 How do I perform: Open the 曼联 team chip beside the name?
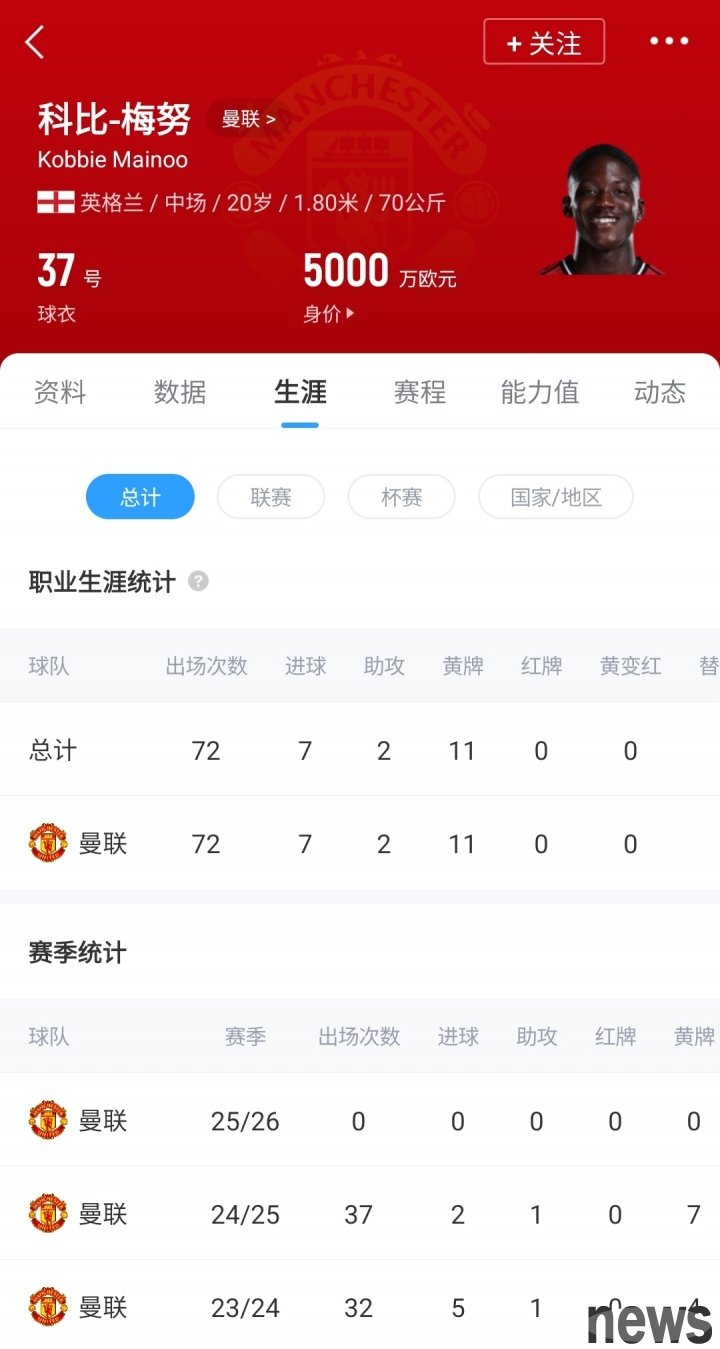tap(248, 119)
